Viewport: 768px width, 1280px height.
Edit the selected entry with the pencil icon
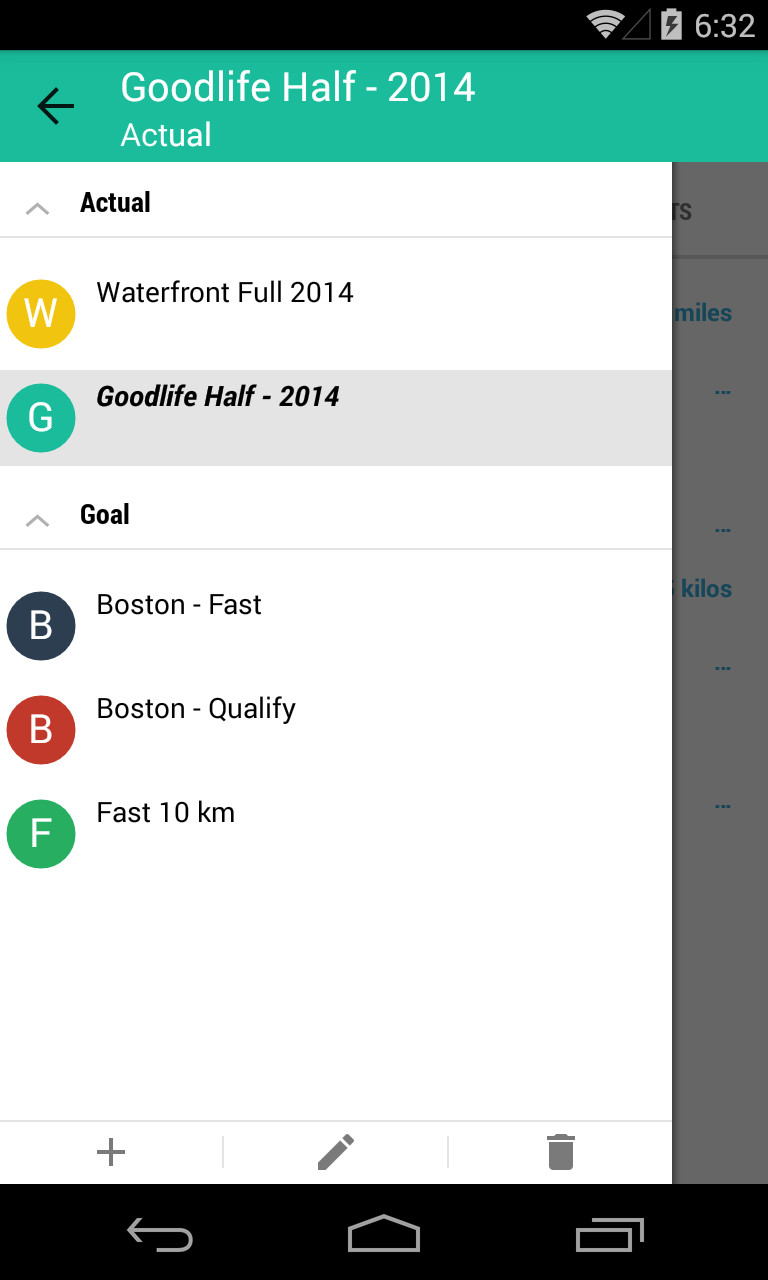tap(336, 1152)
